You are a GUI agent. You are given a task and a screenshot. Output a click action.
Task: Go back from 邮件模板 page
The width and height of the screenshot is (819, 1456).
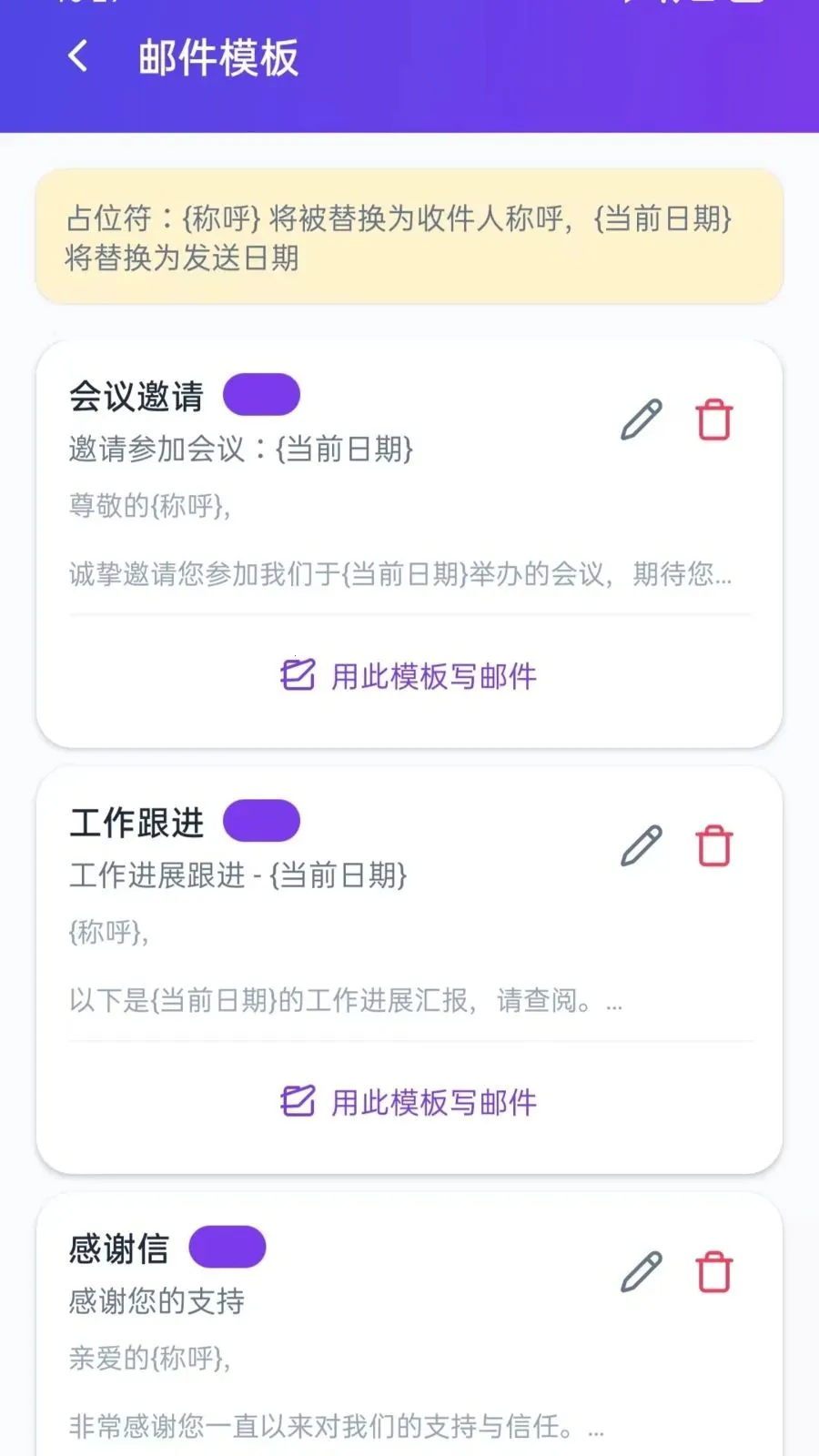pos(78,56)
